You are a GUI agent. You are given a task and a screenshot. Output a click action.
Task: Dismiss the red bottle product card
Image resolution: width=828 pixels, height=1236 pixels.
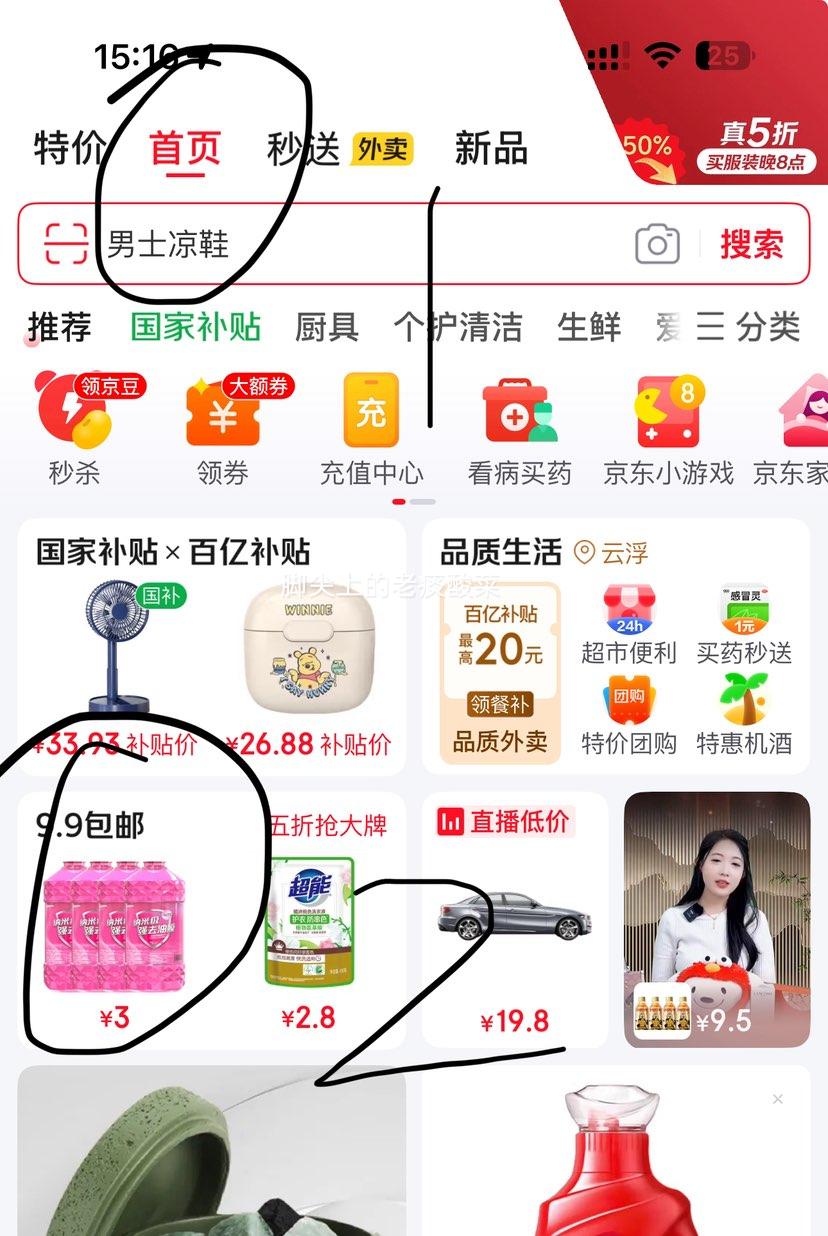point(778,1099)
